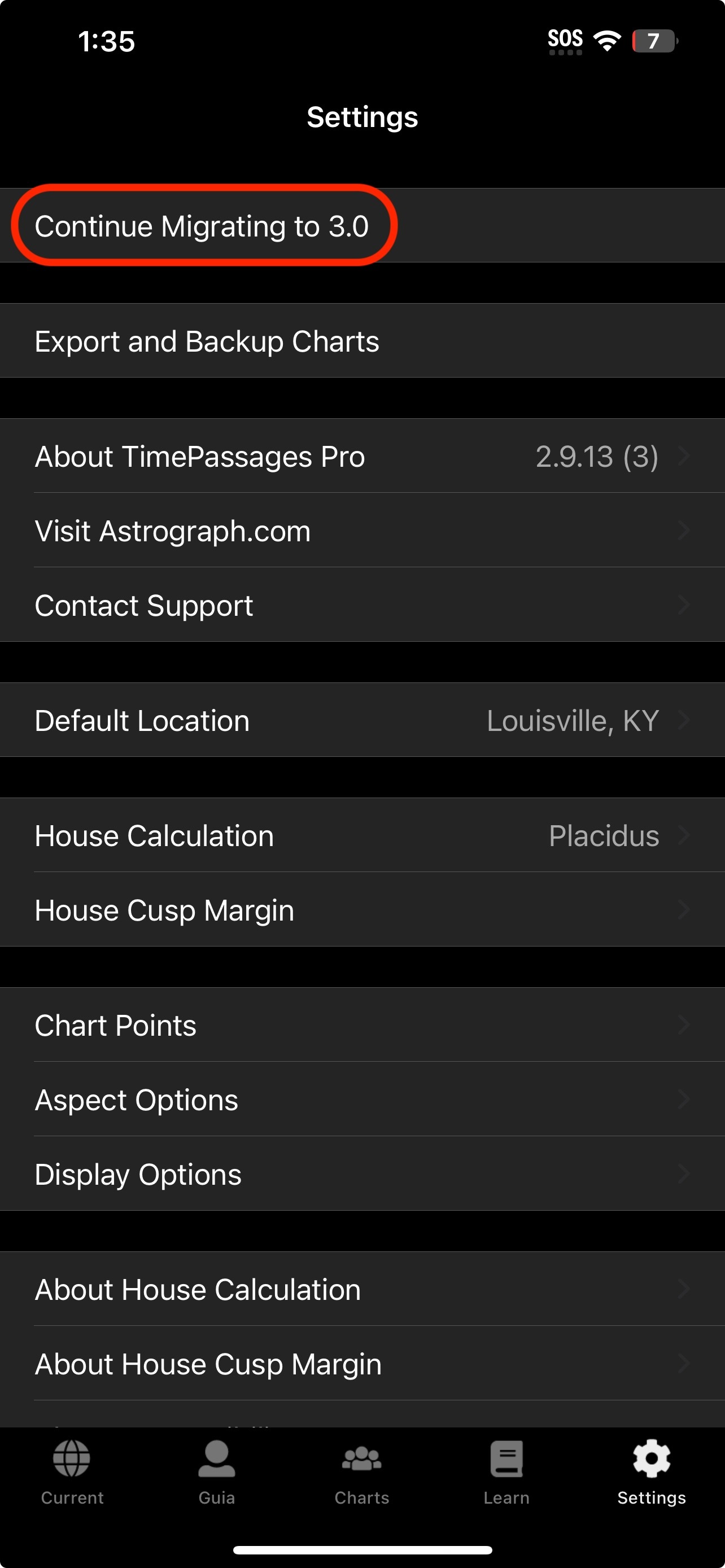Switch to the Guia tab
This screenshot has width=725, height=1568.
tap(217, 1472)
